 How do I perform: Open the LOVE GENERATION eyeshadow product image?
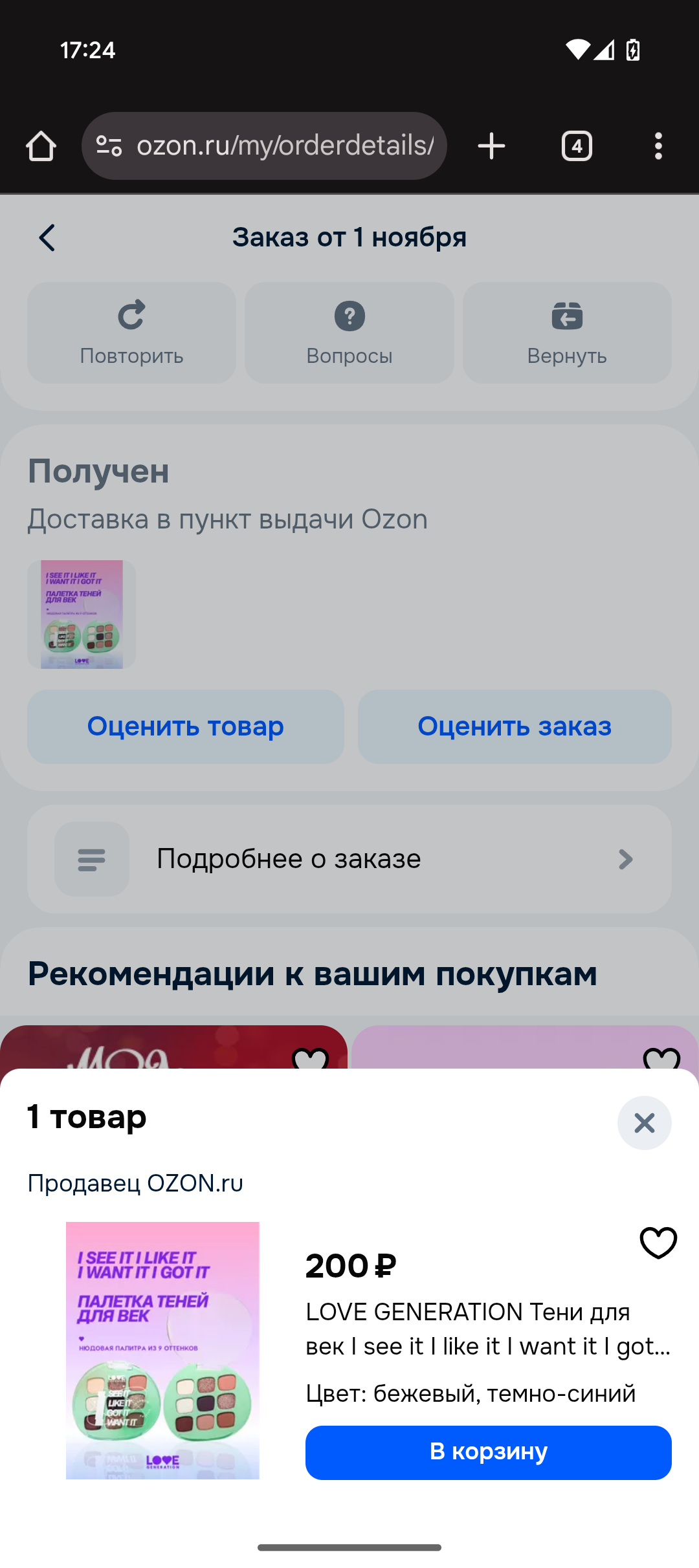point(162,1350)
